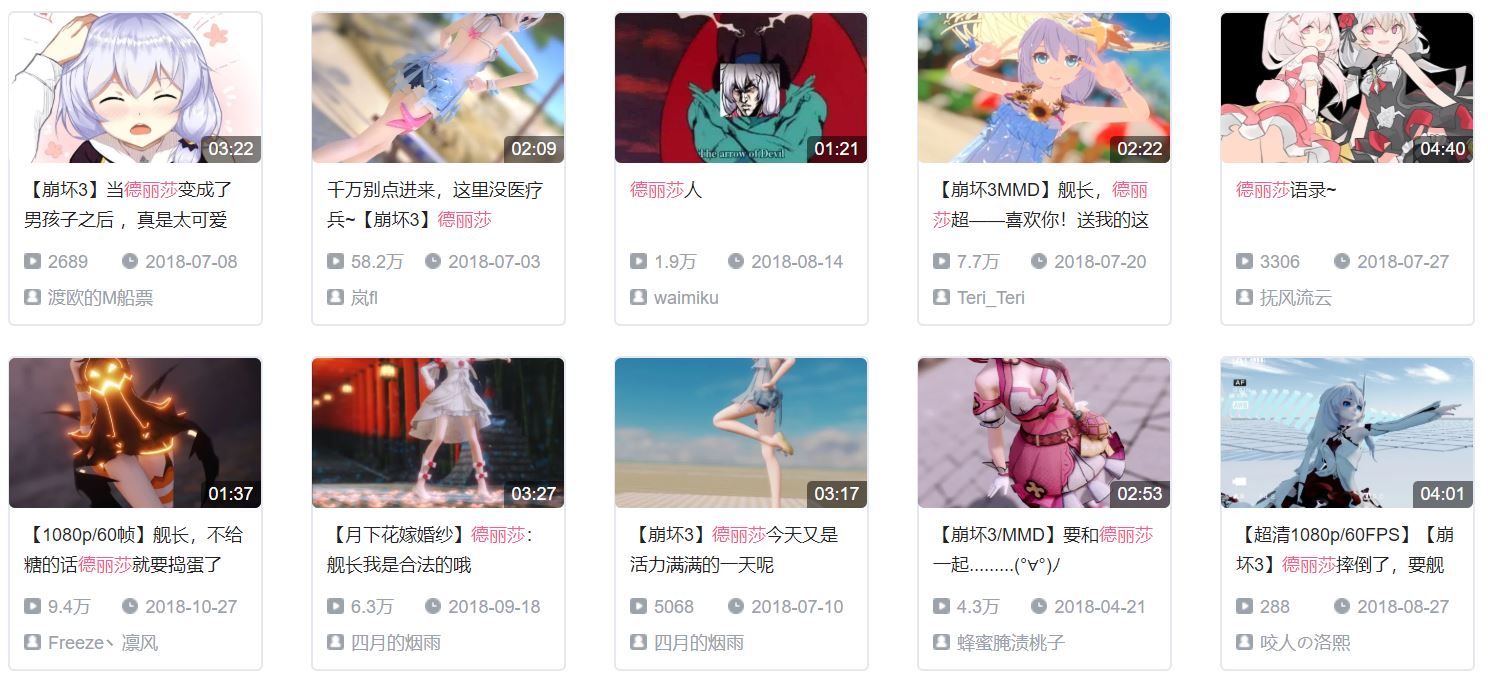This screenshot has width=1488, height=680.
Task: Visit uploader waimiku's profile
Action: tap(686, 298)
